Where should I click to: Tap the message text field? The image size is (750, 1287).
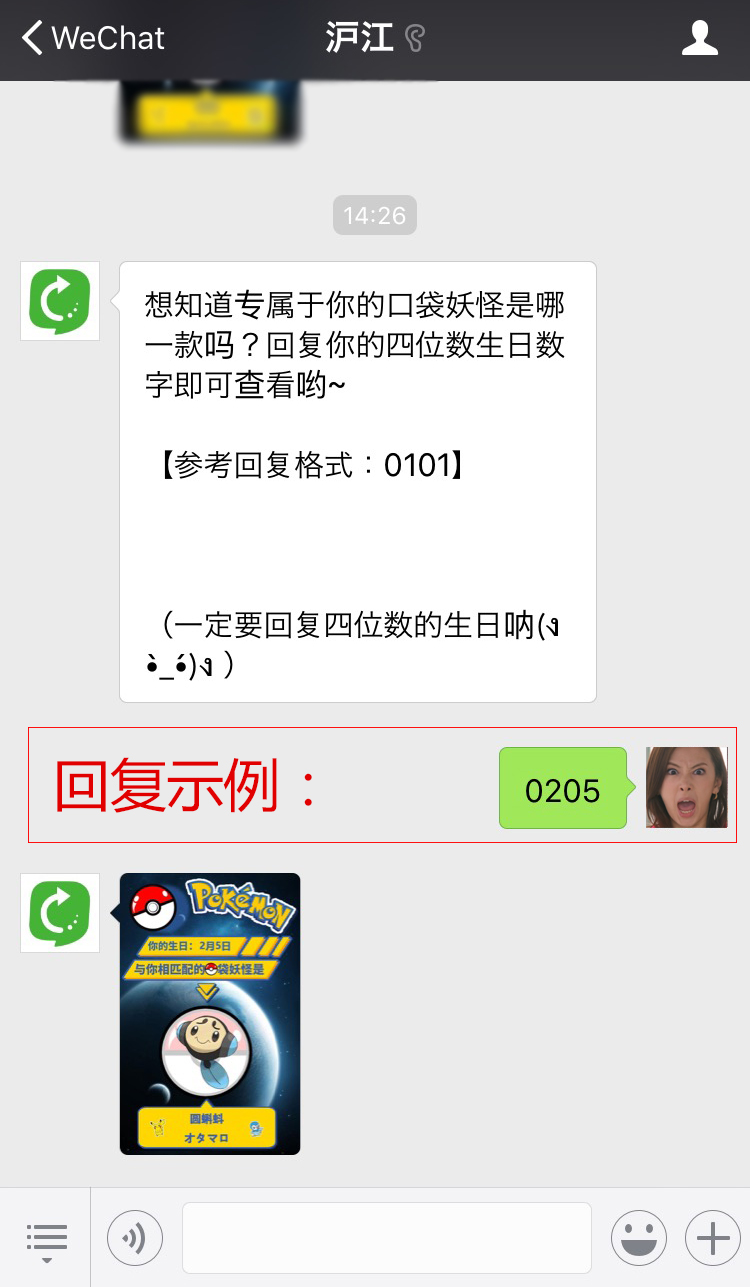[x=386, y=1238]
